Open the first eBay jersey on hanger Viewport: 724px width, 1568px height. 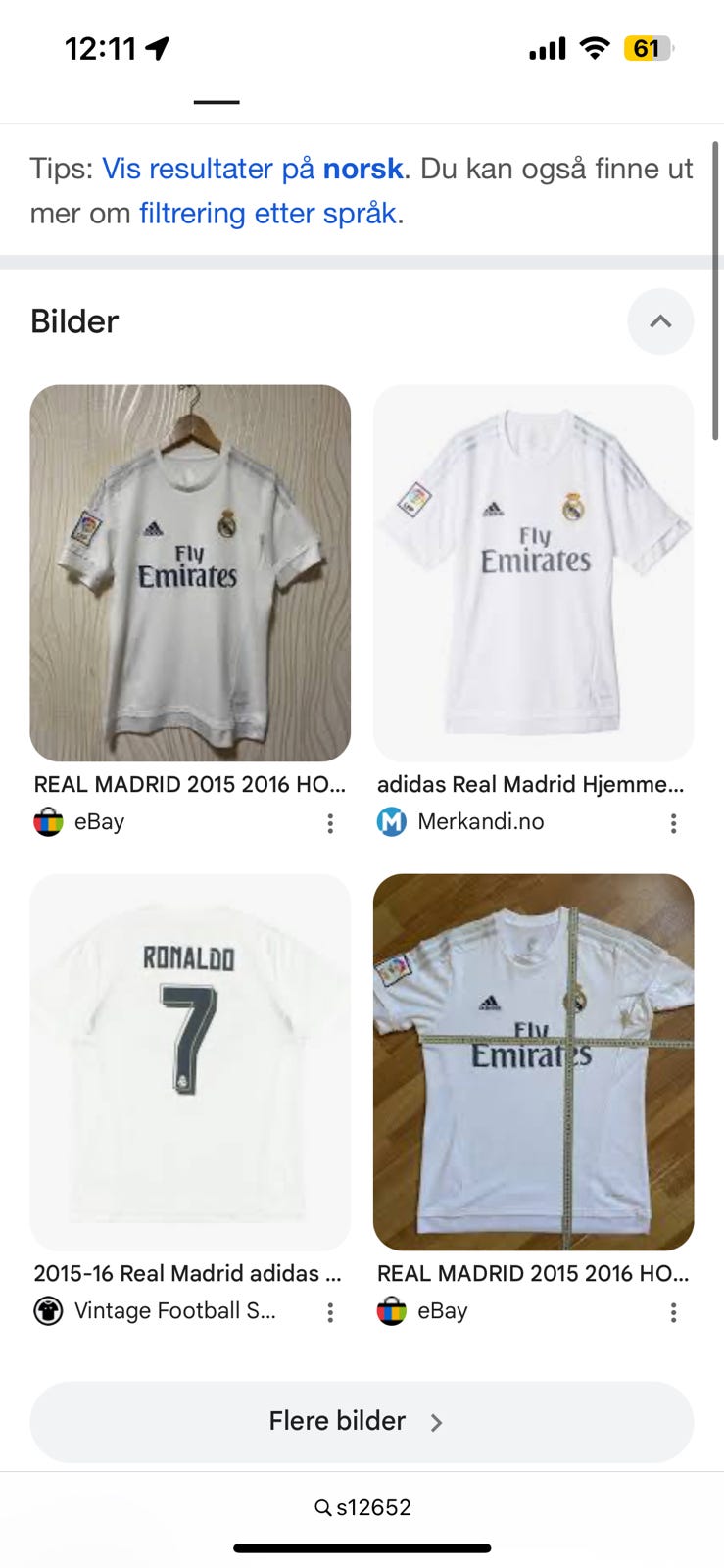click(x=190, y=573)
